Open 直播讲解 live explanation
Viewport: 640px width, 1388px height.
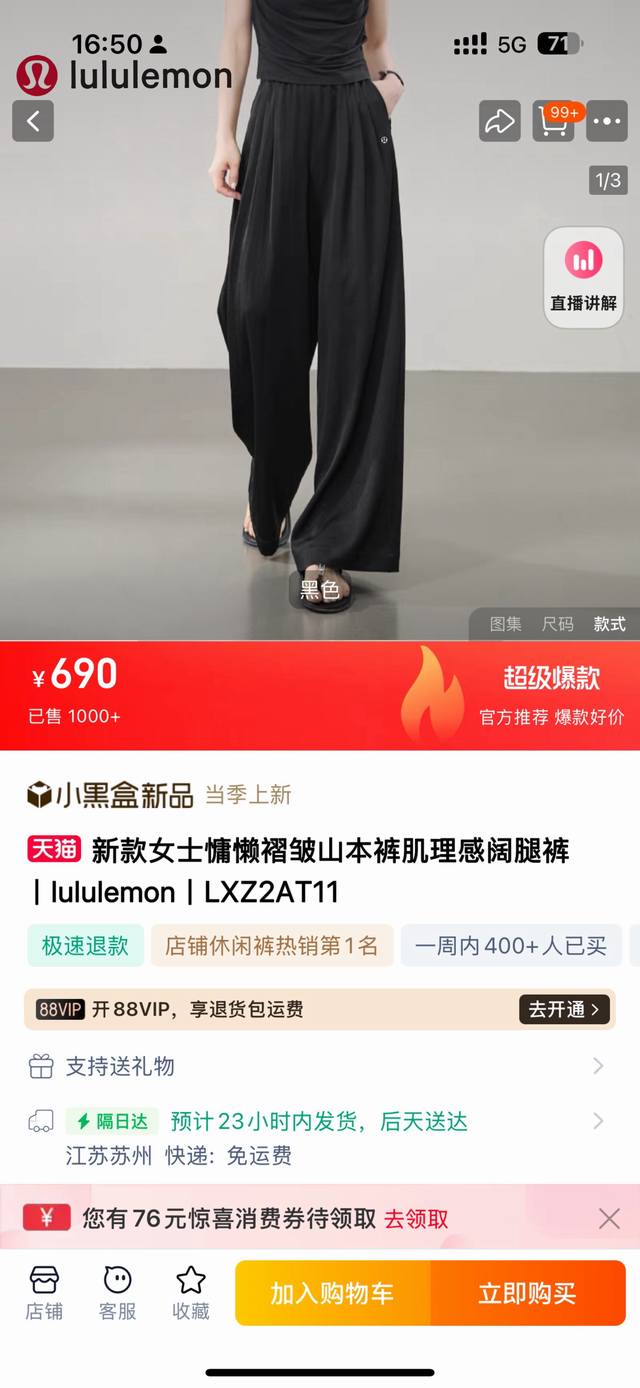pos(584,275)
